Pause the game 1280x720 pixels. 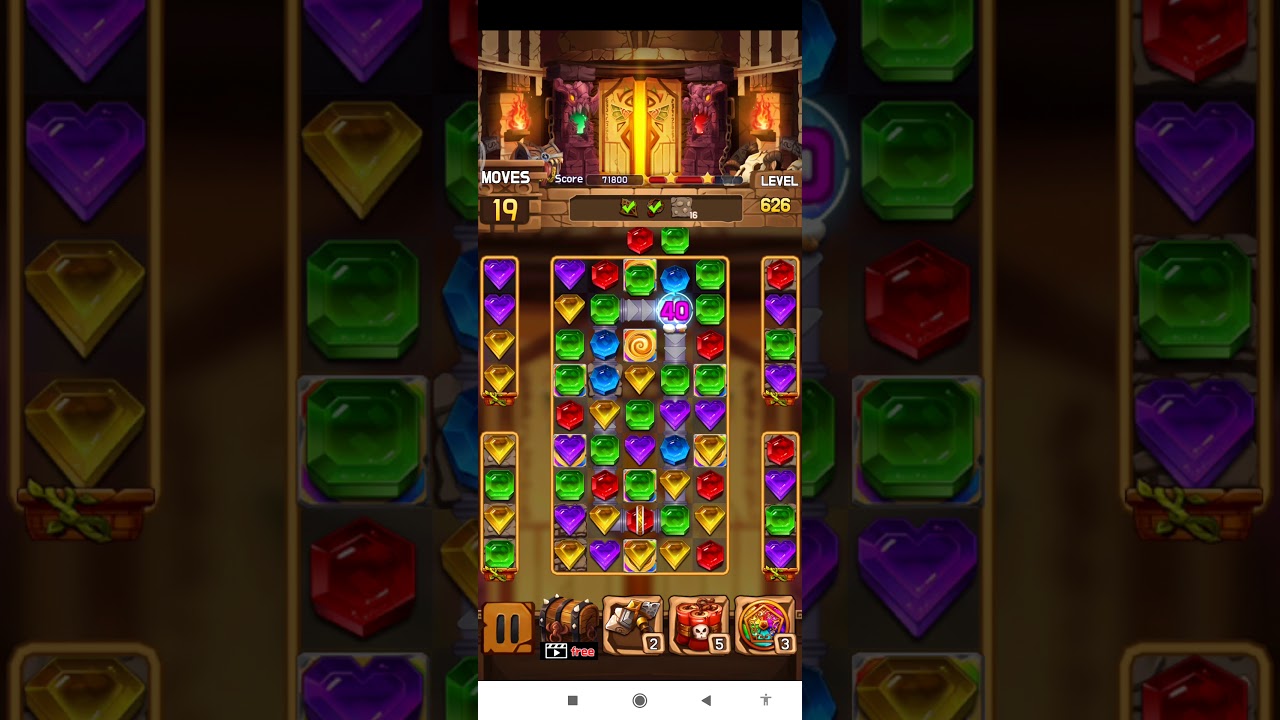coord(507,629)
